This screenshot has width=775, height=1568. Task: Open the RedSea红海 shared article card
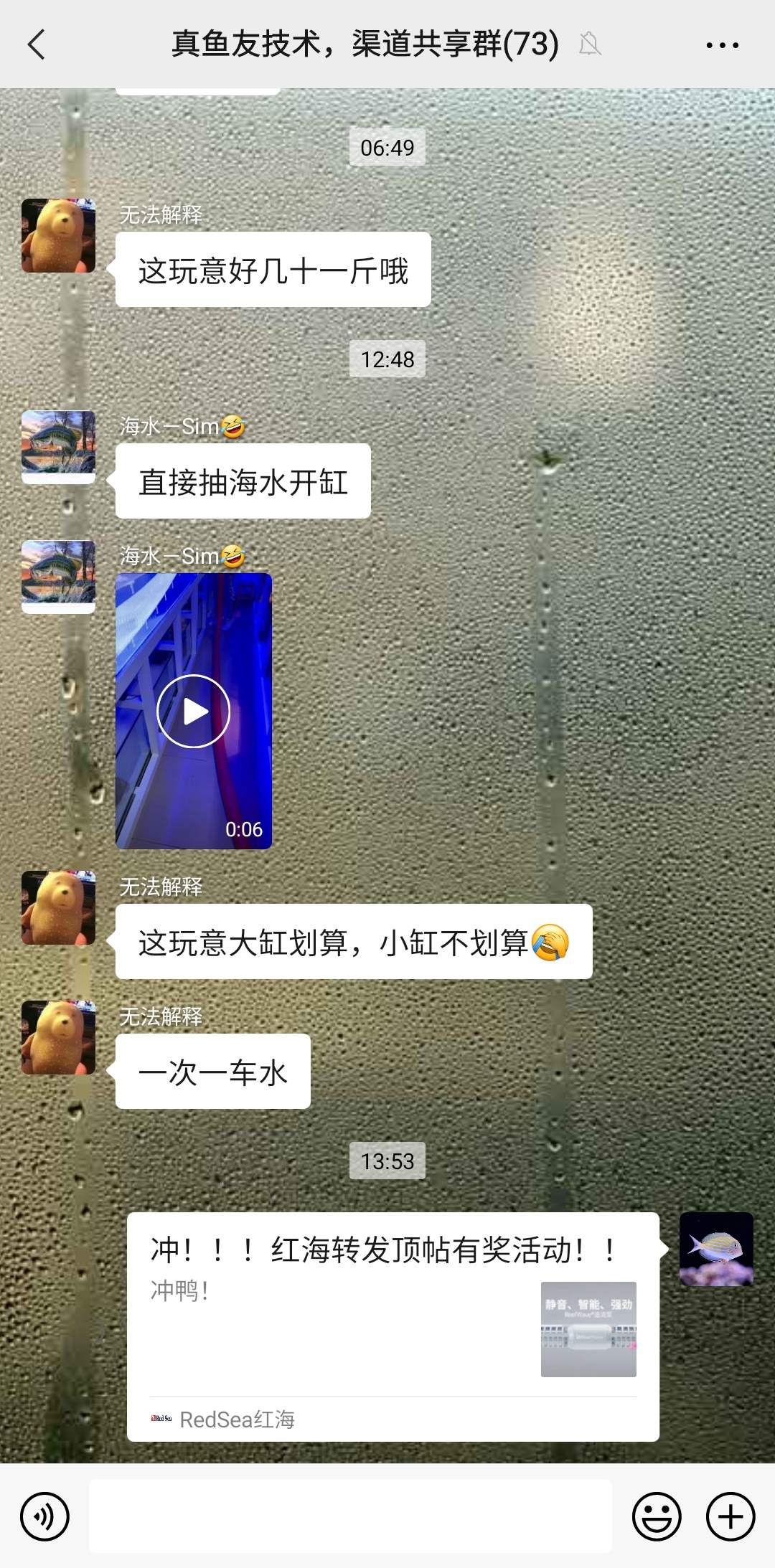(393, 1326)
